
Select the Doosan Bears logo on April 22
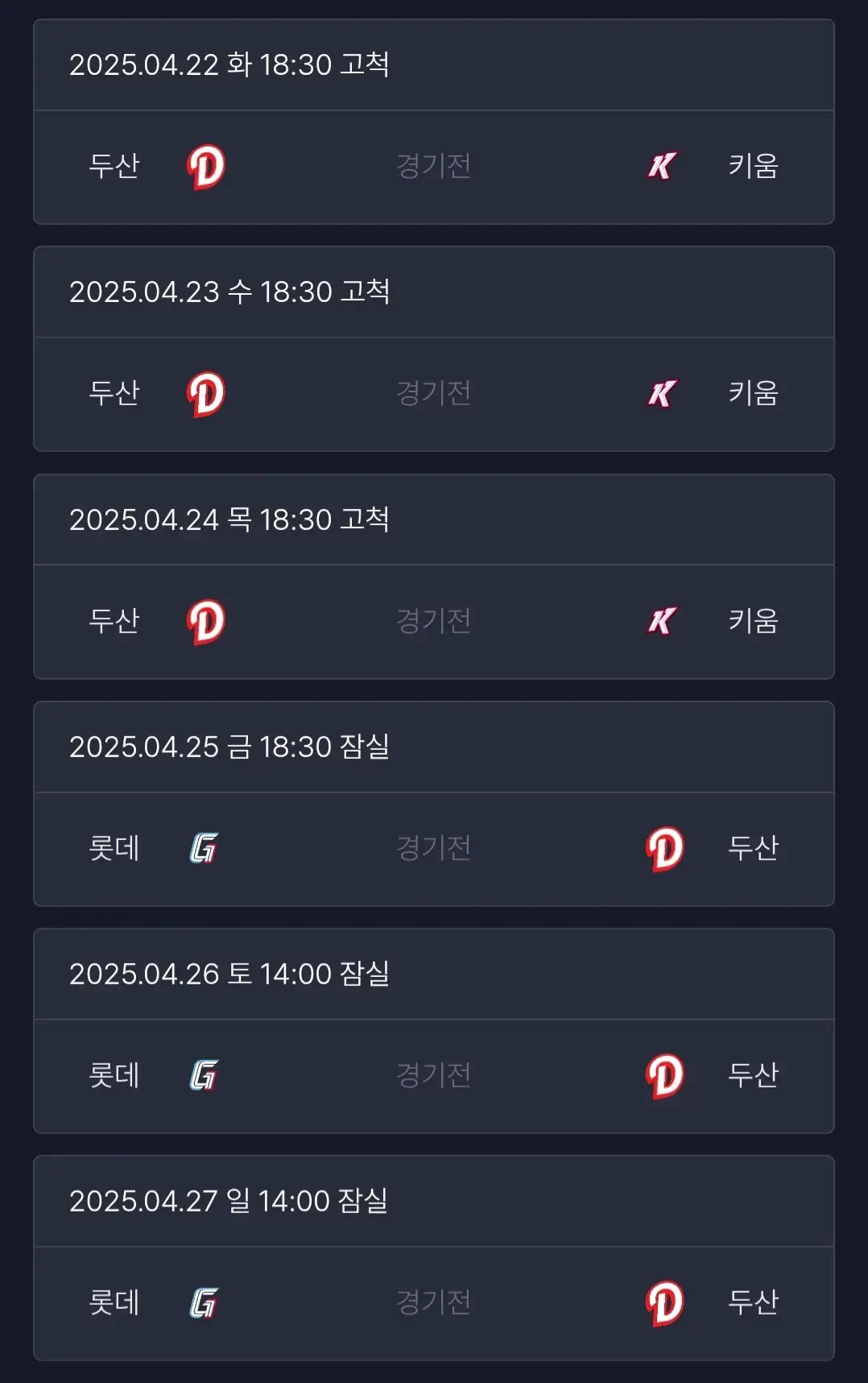click(x=208, y=167)
